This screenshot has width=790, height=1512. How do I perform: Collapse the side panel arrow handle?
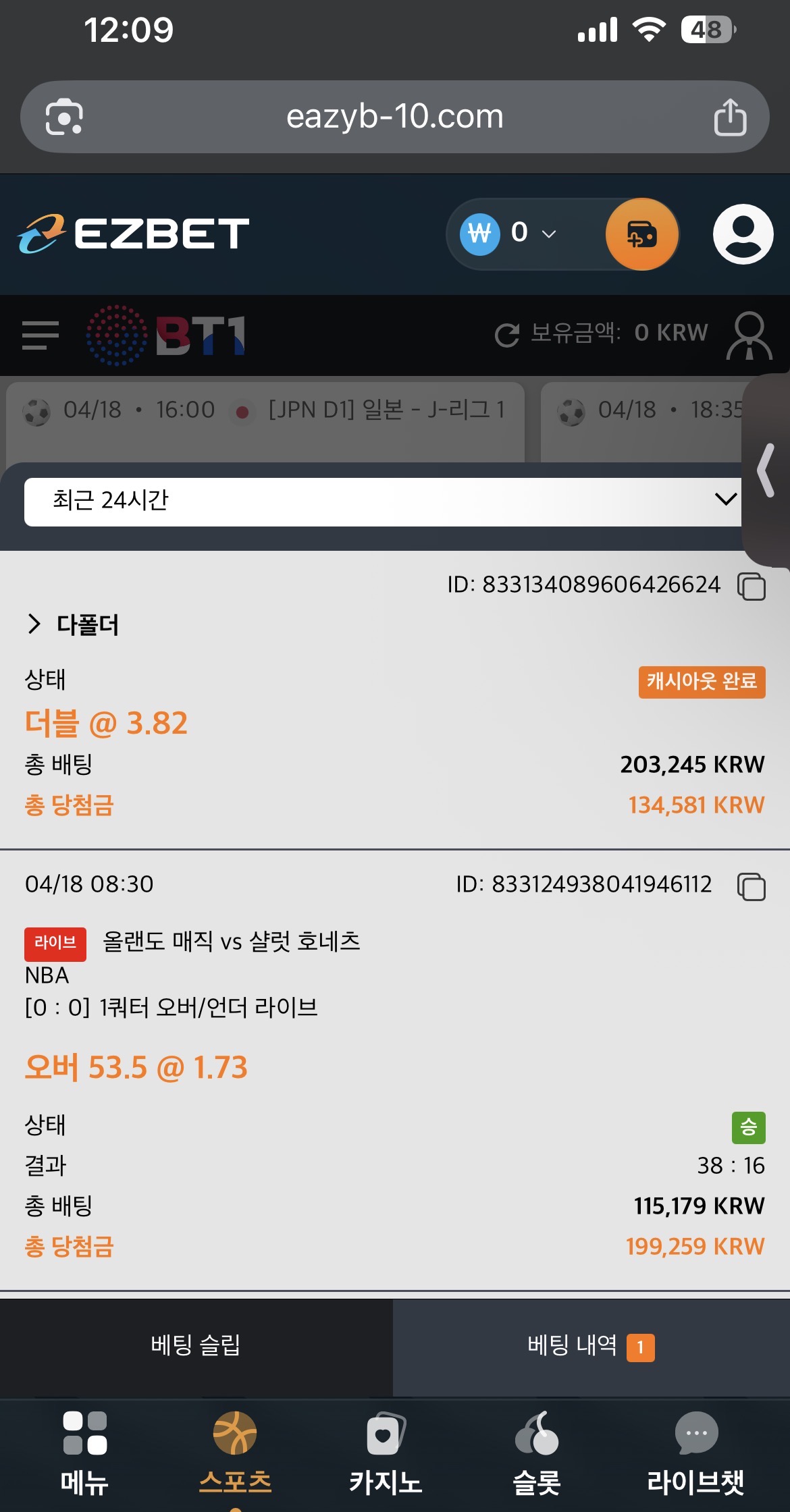766,470
